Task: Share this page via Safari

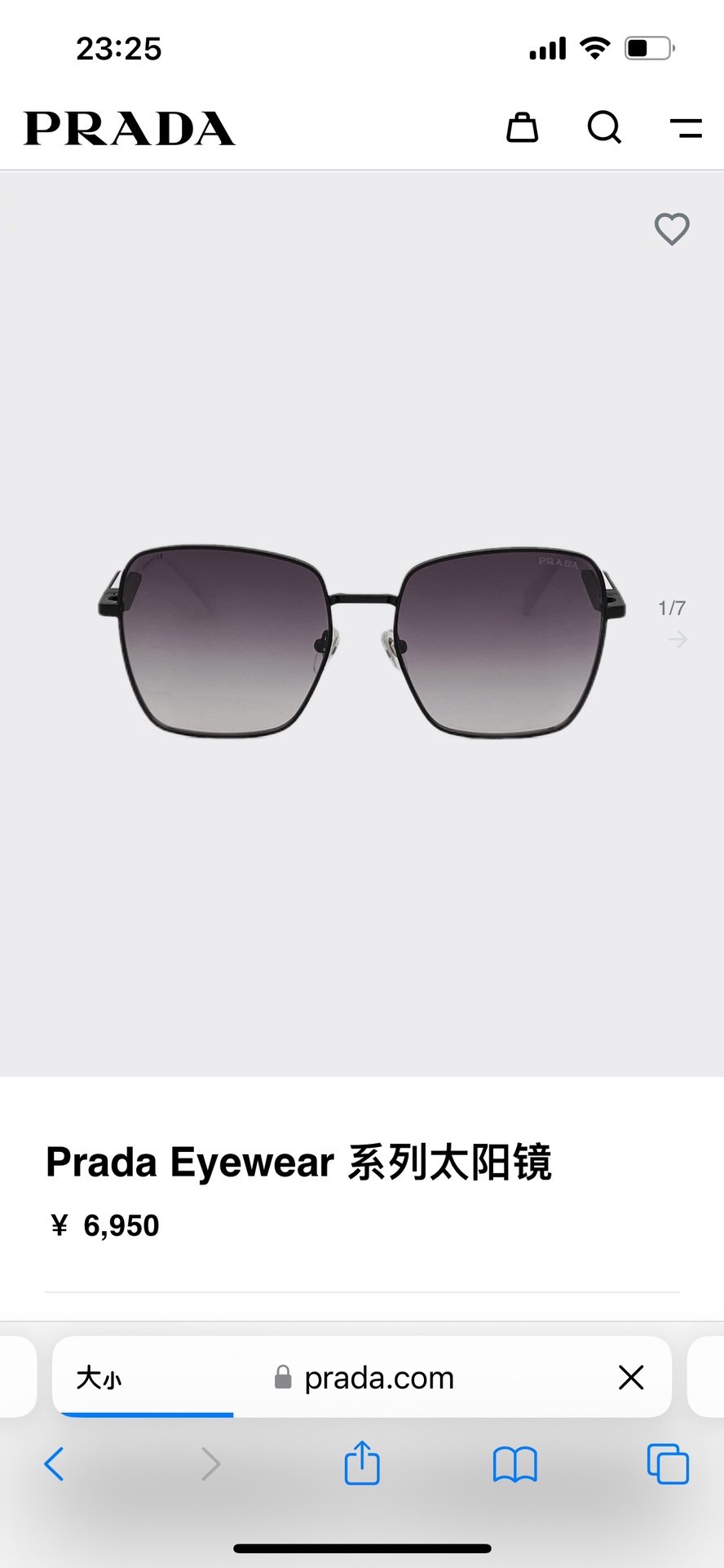Action: pos(362,1464)
